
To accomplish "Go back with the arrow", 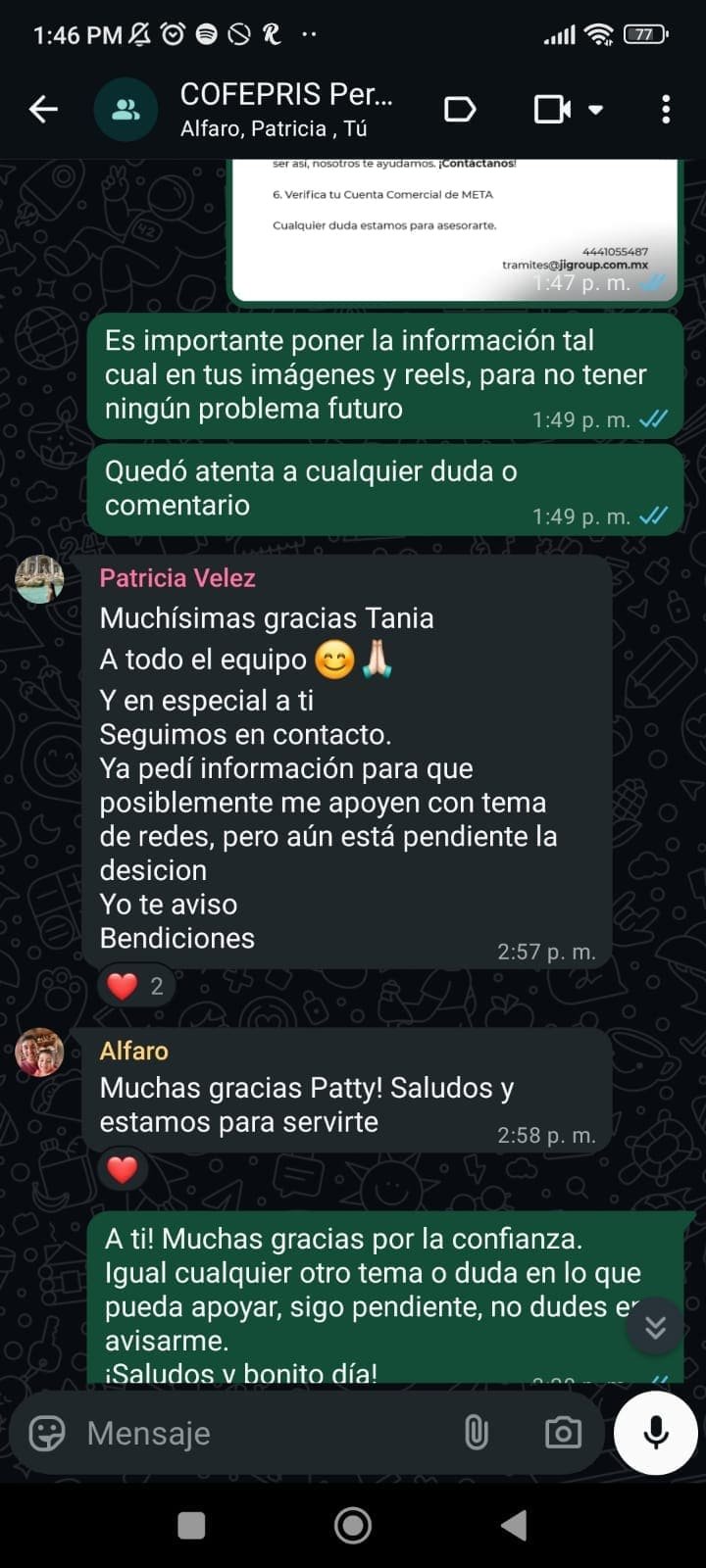I will [x=42, y=109].
